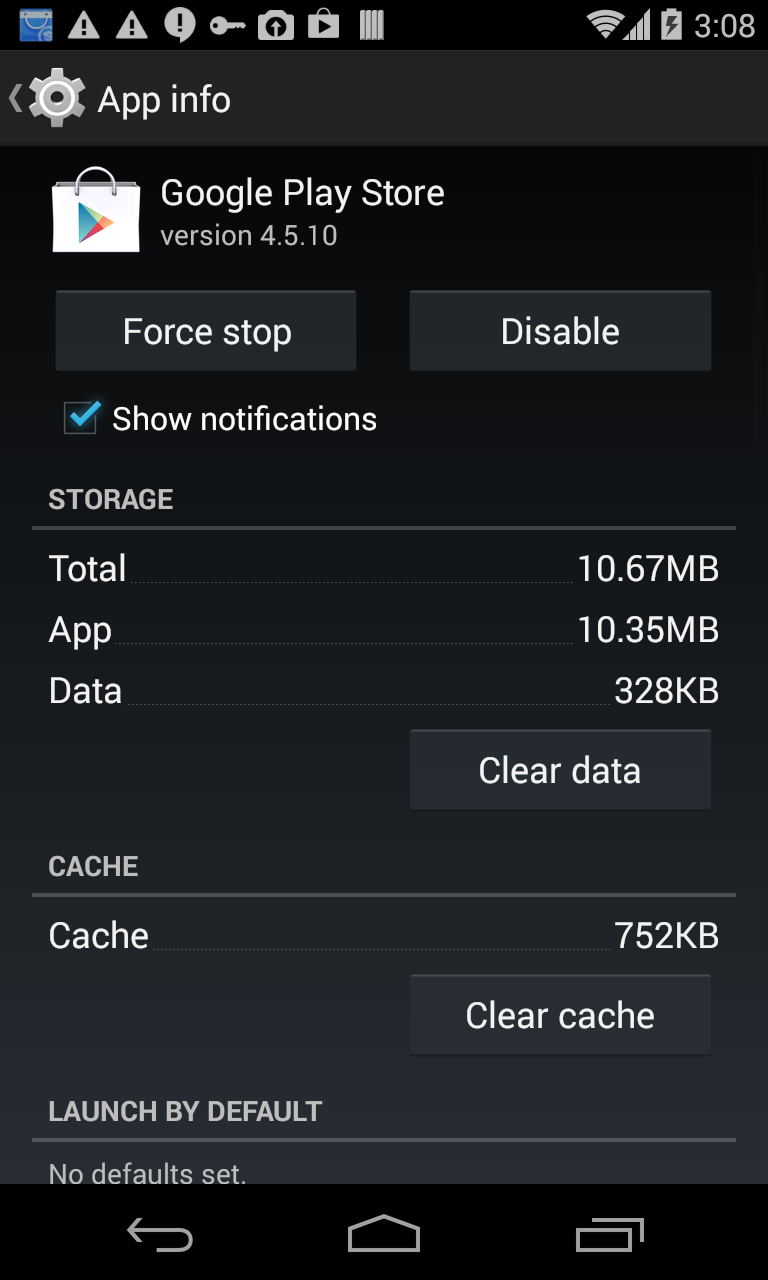Clear cache of the Play Store
Screen dimensions: 768x1280
coord(560,1015)
